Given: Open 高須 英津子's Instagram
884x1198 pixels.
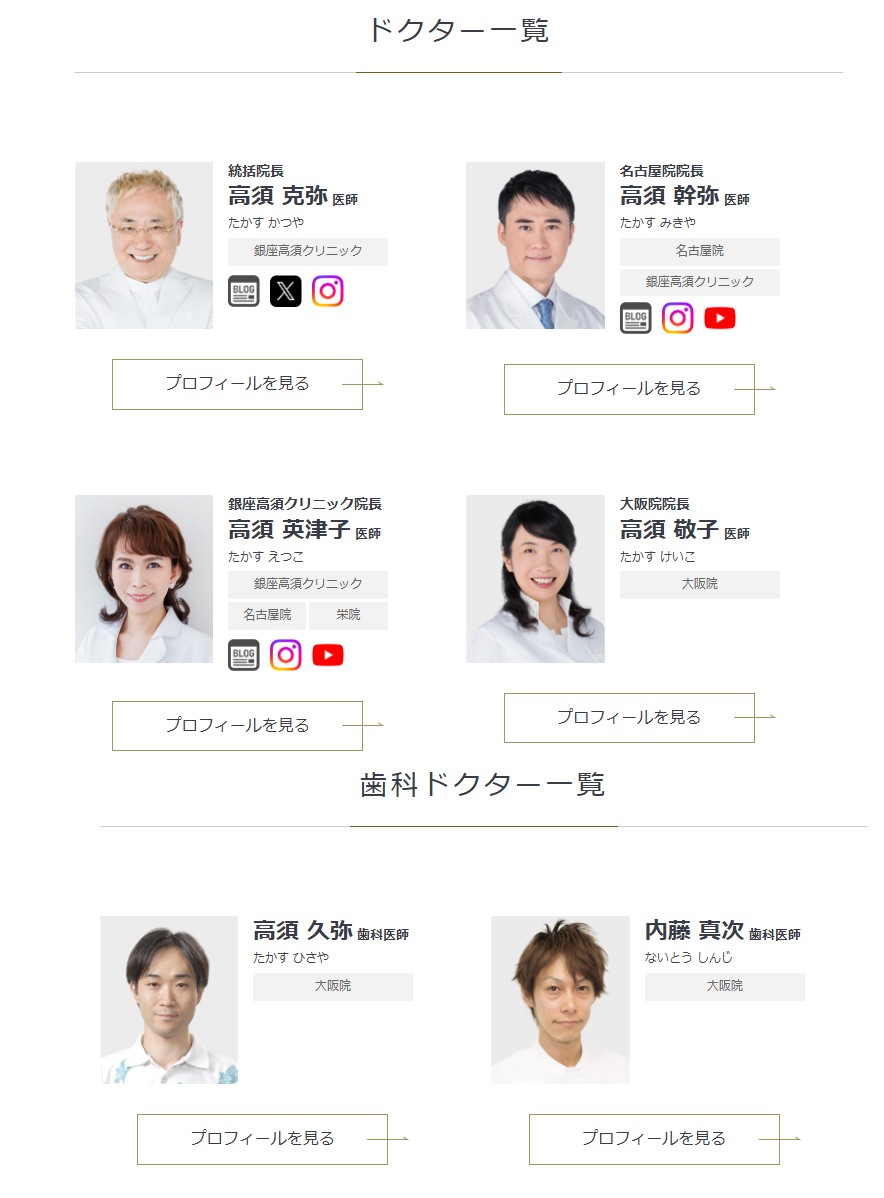Looking at the screenshot, I should tap(286, 655).
